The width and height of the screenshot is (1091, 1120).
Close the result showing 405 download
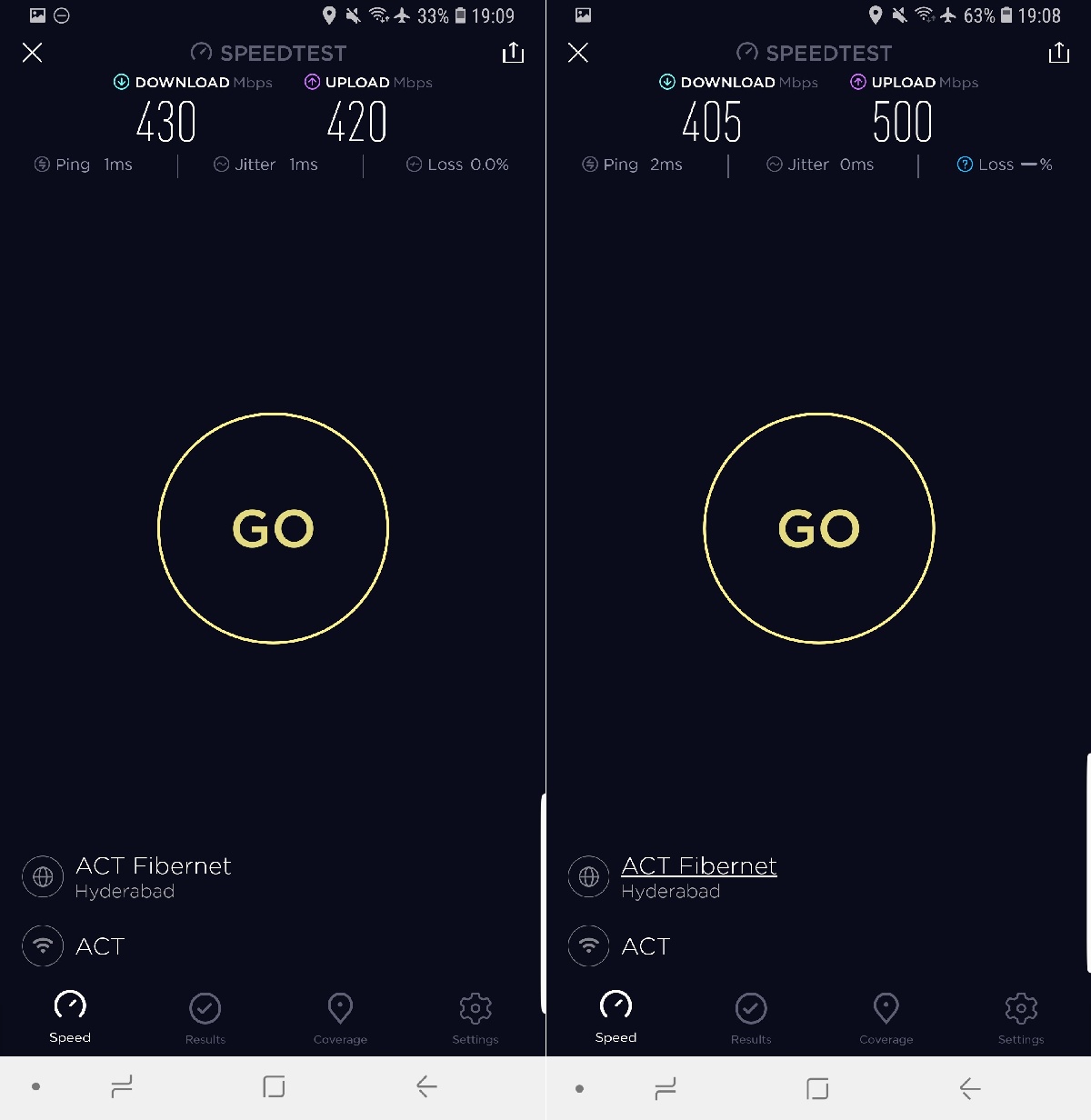tap(578, 53)
